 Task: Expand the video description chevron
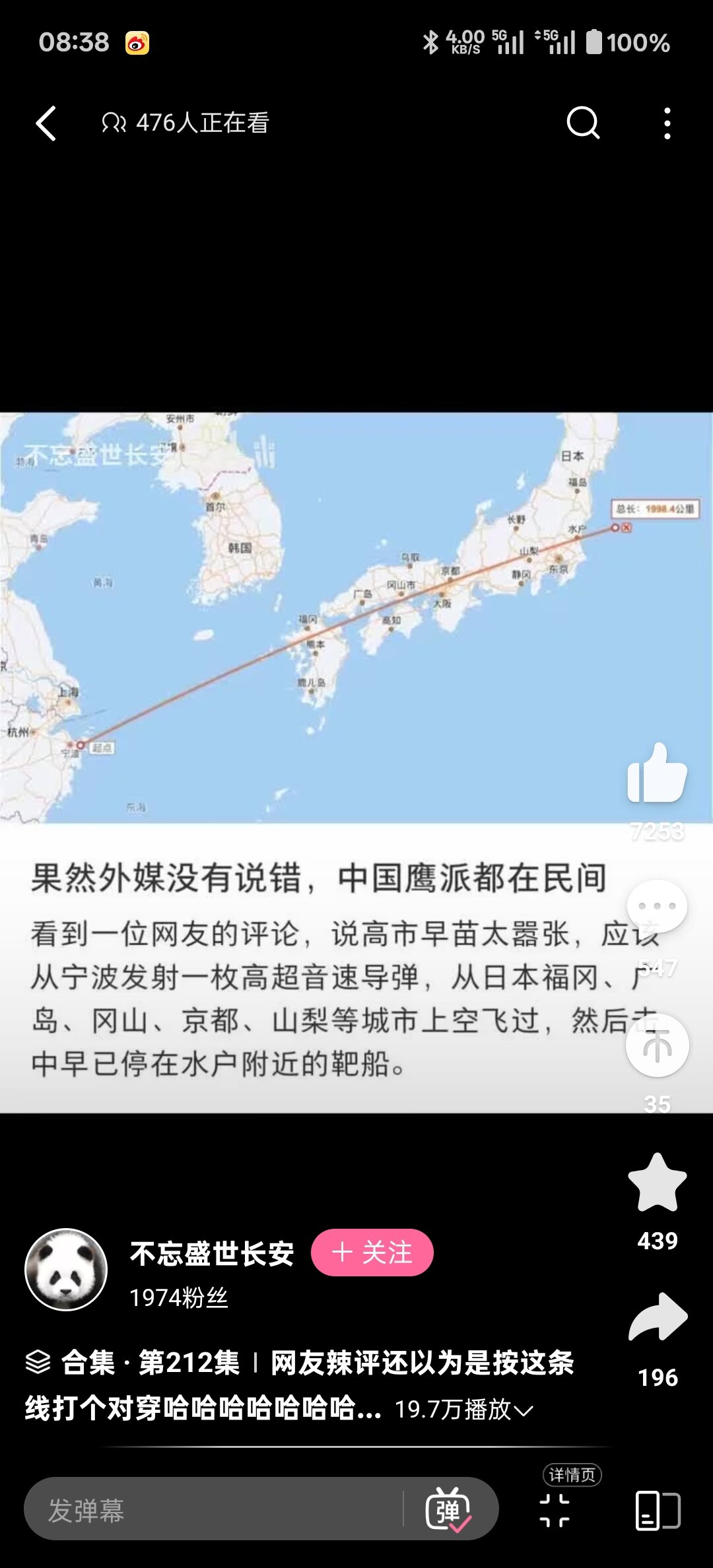524,1411
